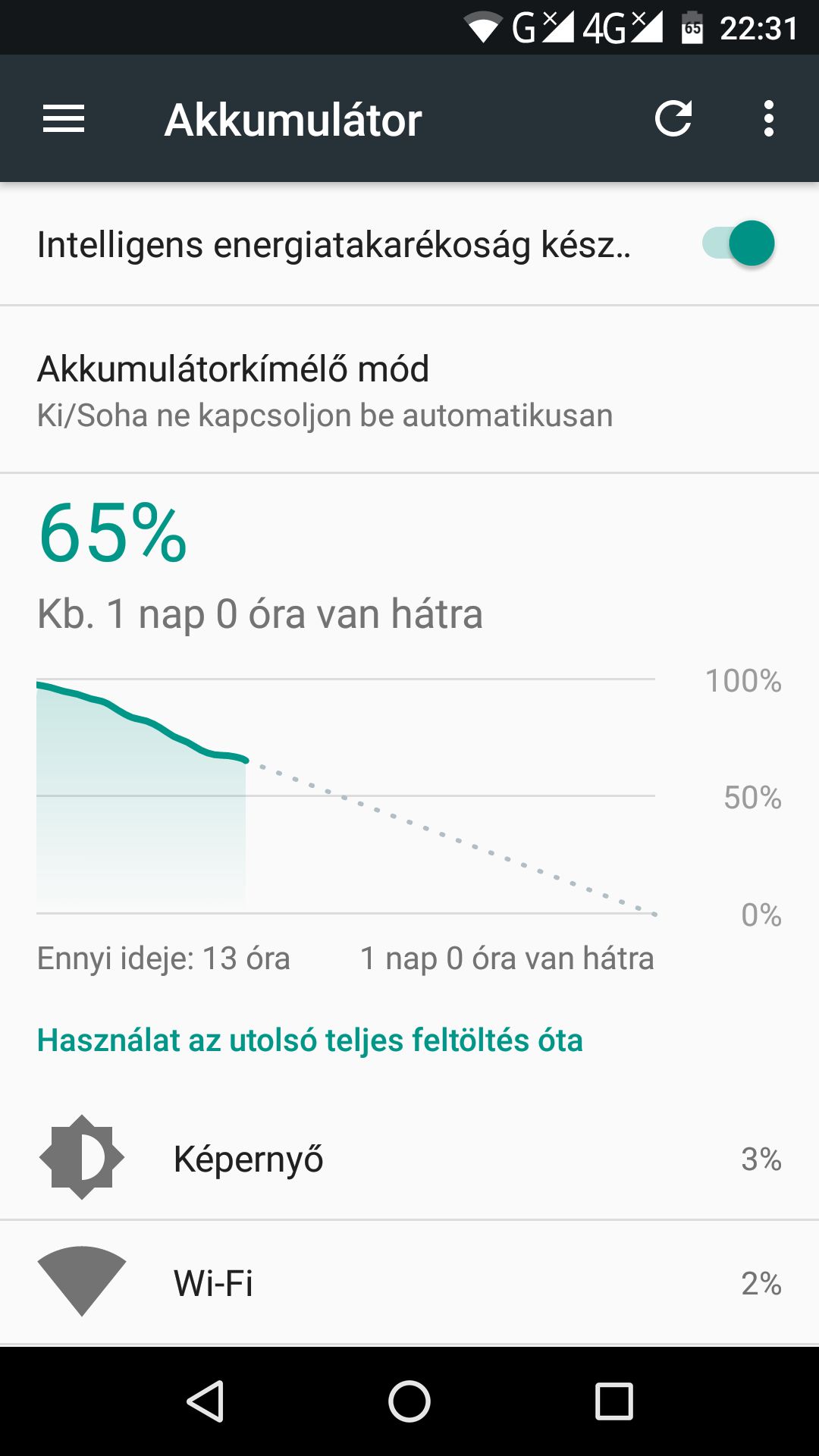The height and width of the screenshot is (1456, 819).
Task: Refresh the battery statistics
Action: click(673, 118)
